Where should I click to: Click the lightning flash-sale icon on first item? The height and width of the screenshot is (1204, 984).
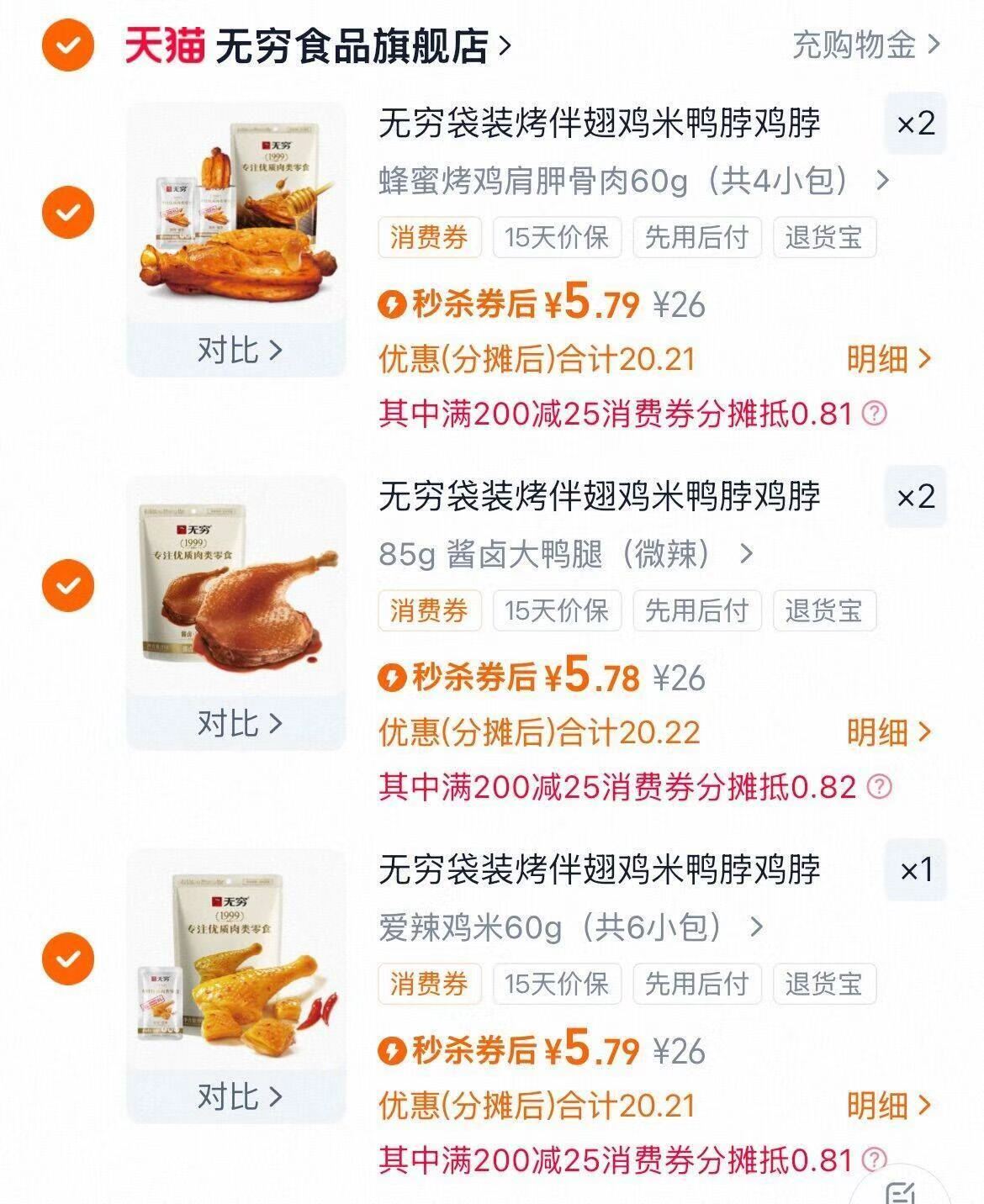tap(393, 305)
